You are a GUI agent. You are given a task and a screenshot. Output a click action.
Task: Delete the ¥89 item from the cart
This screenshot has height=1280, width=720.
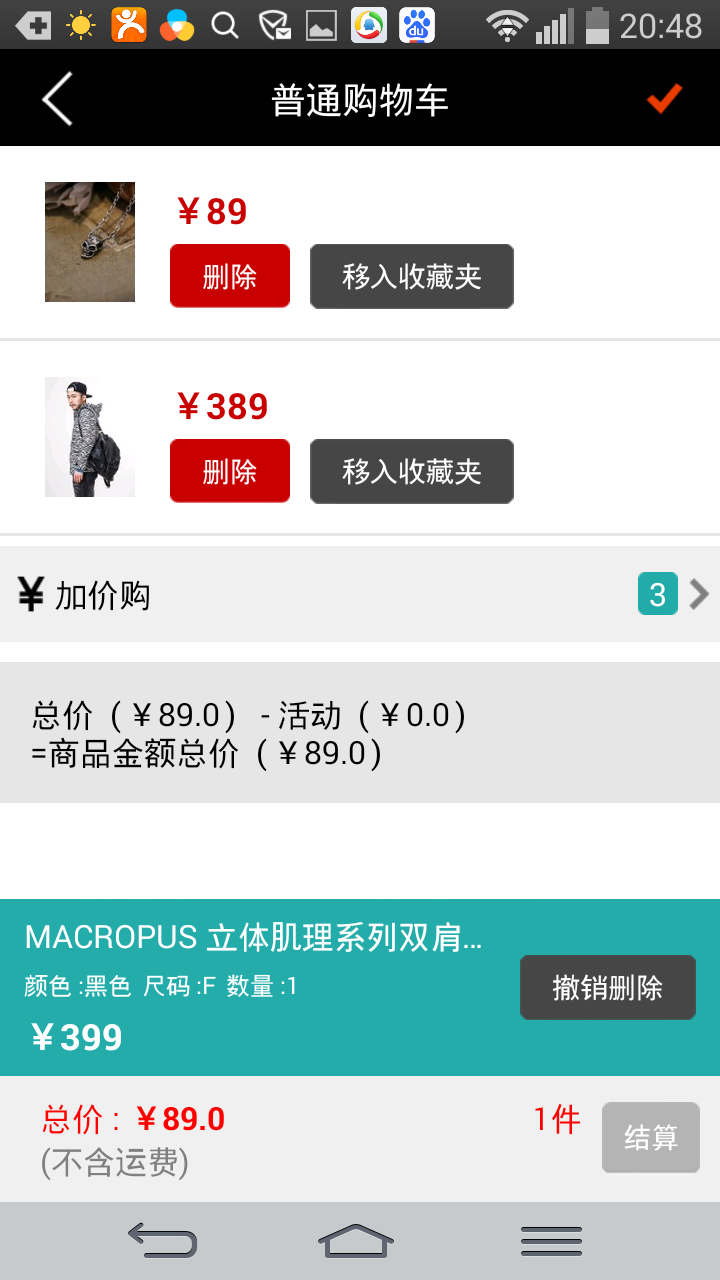(230, 276)
